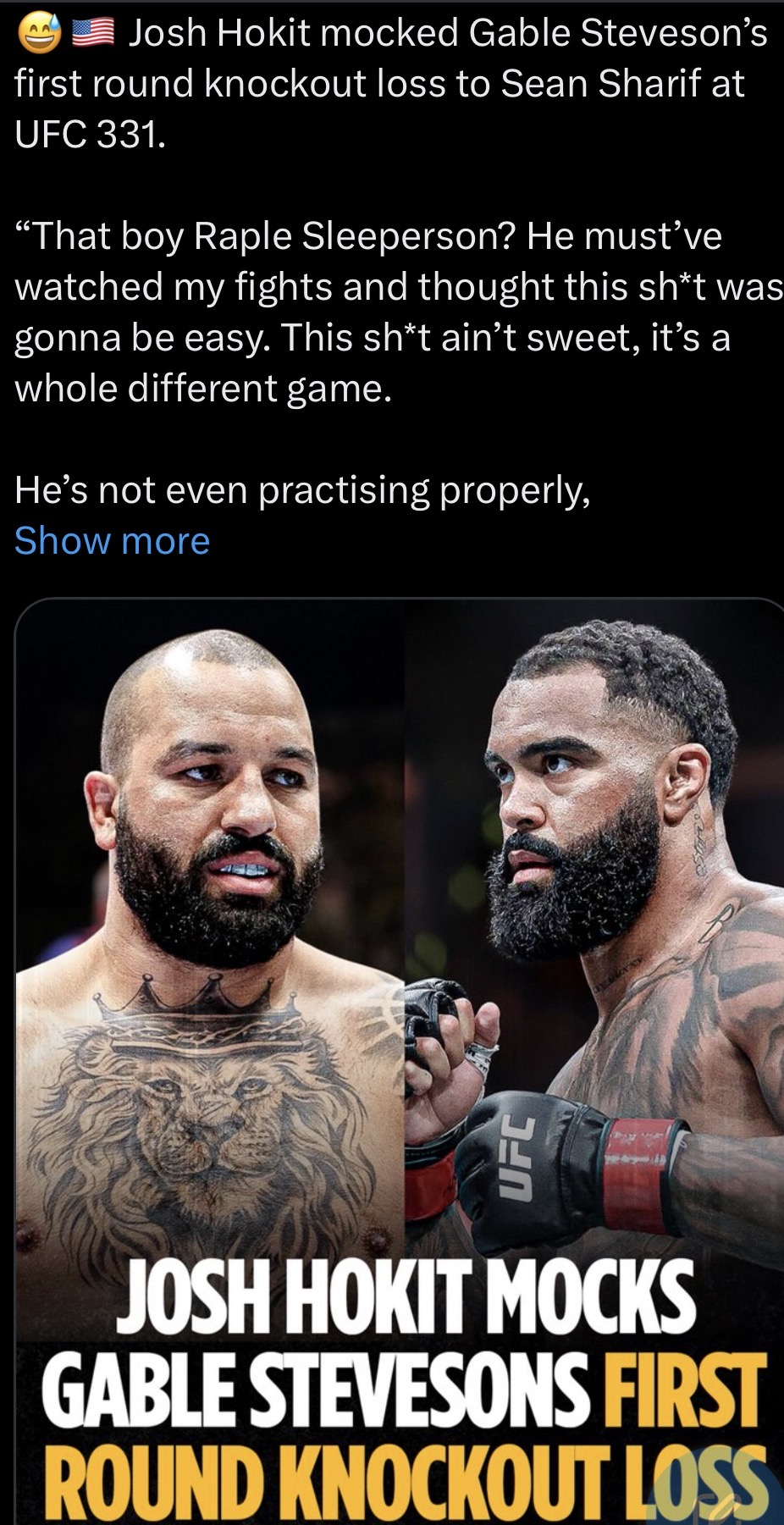Expand the post with Show more
The width and height of the screenshot is (784, 1525).
[112, 540]
